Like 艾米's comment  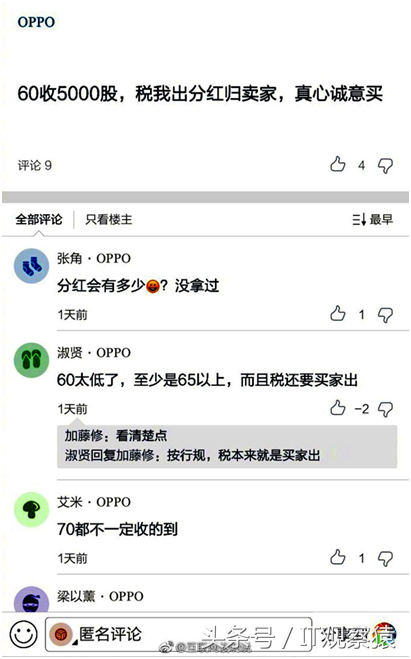point(337,558)
